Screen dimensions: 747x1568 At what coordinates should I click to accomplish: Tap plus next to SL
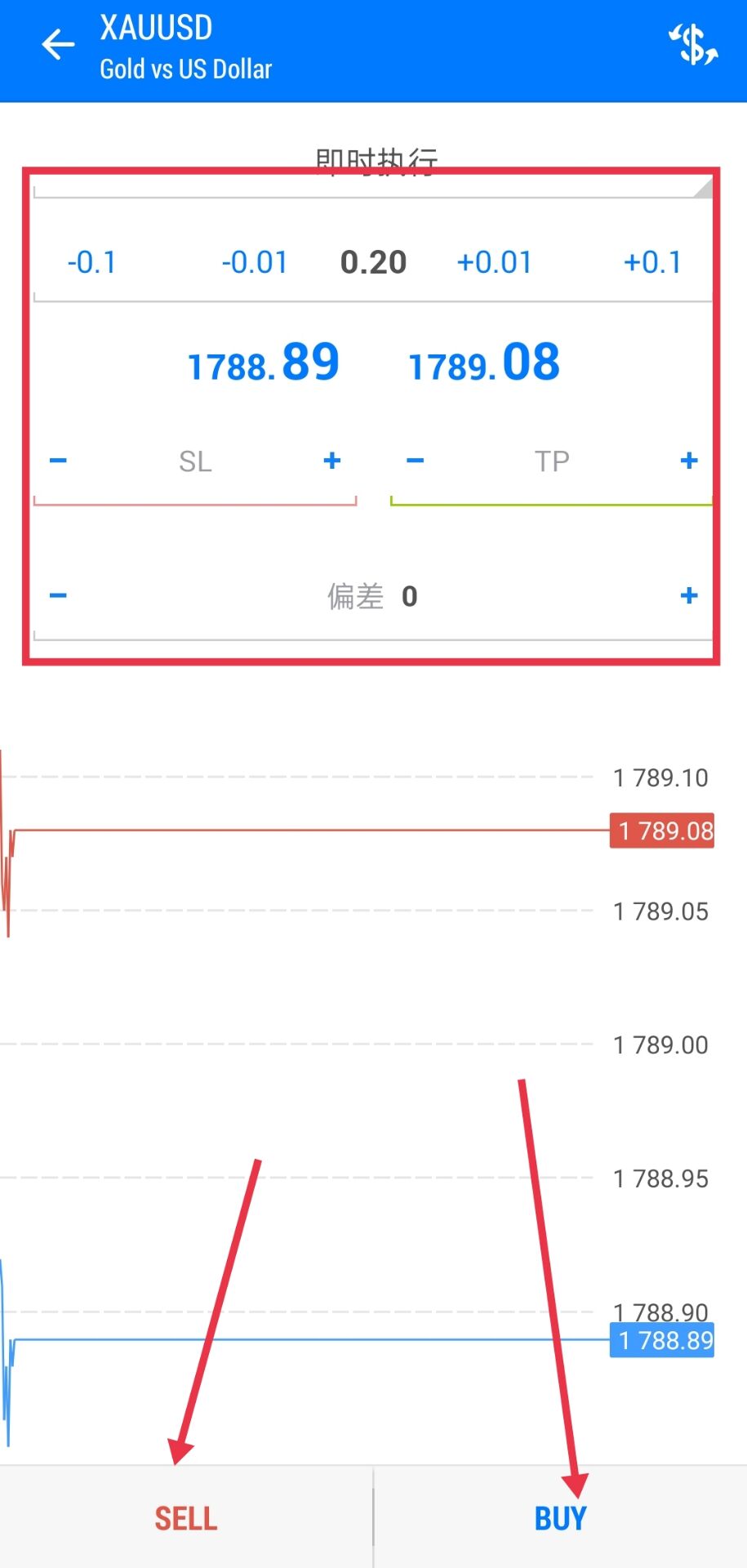click(331, 461)
